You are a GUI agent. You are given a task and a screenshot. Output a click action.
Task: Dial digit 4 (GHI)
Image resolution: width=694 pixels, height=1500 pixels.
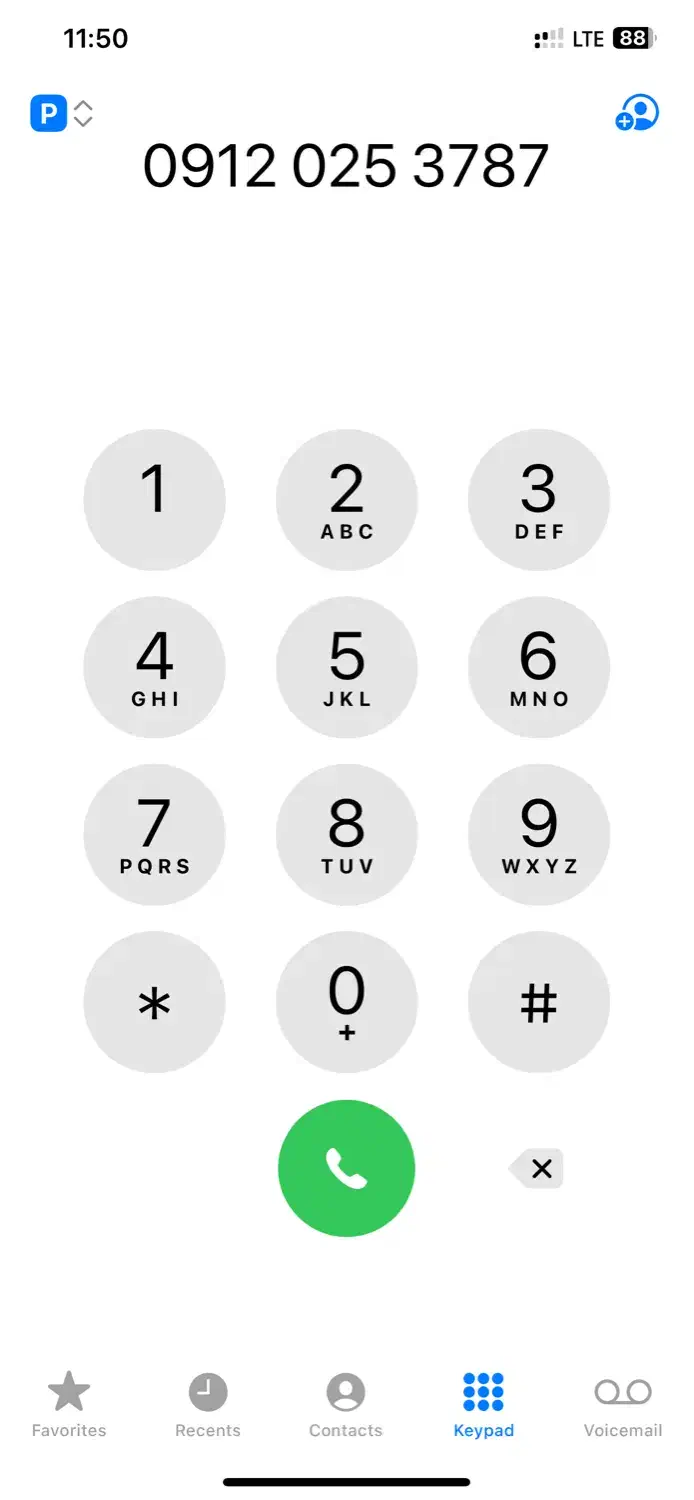click(154, 667)
